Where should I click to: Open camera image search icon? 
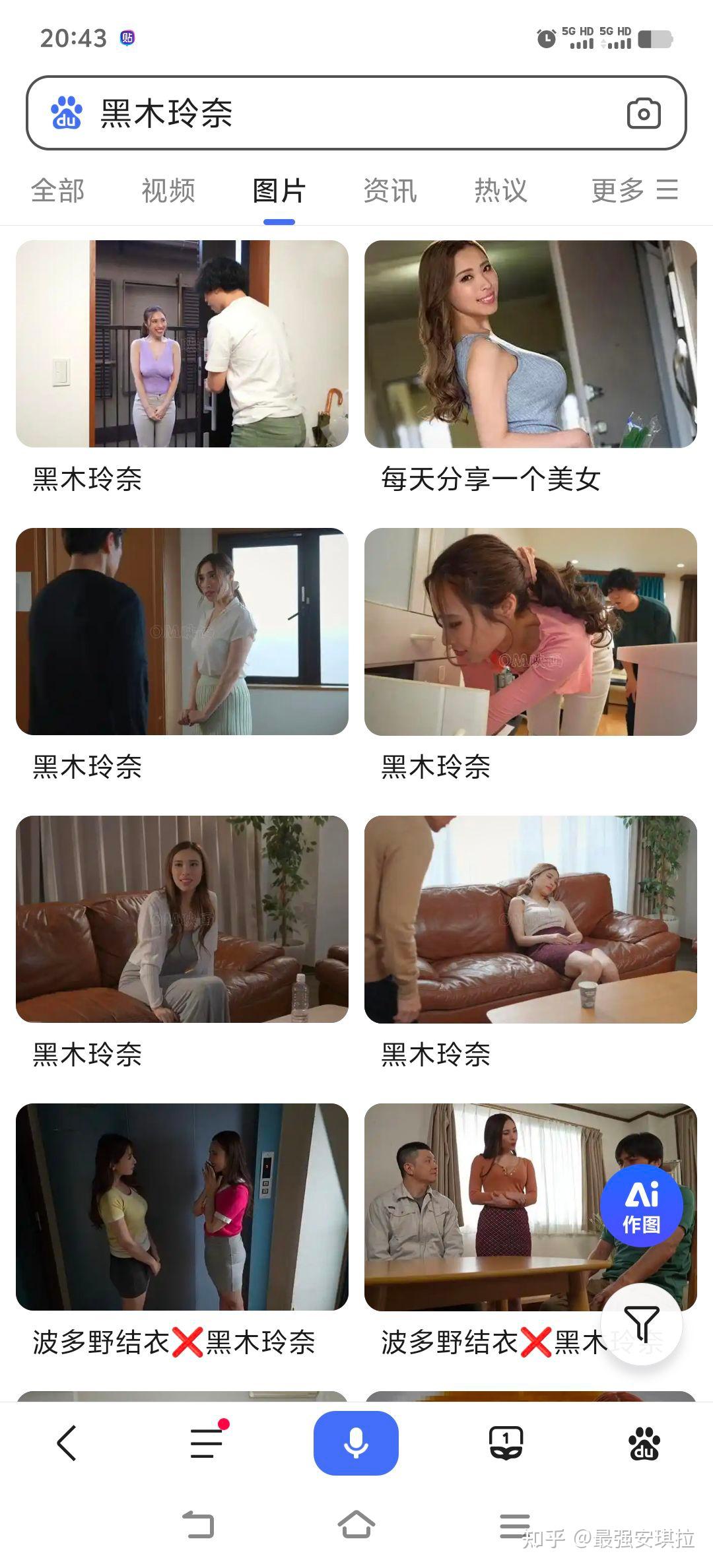point(643,114)
